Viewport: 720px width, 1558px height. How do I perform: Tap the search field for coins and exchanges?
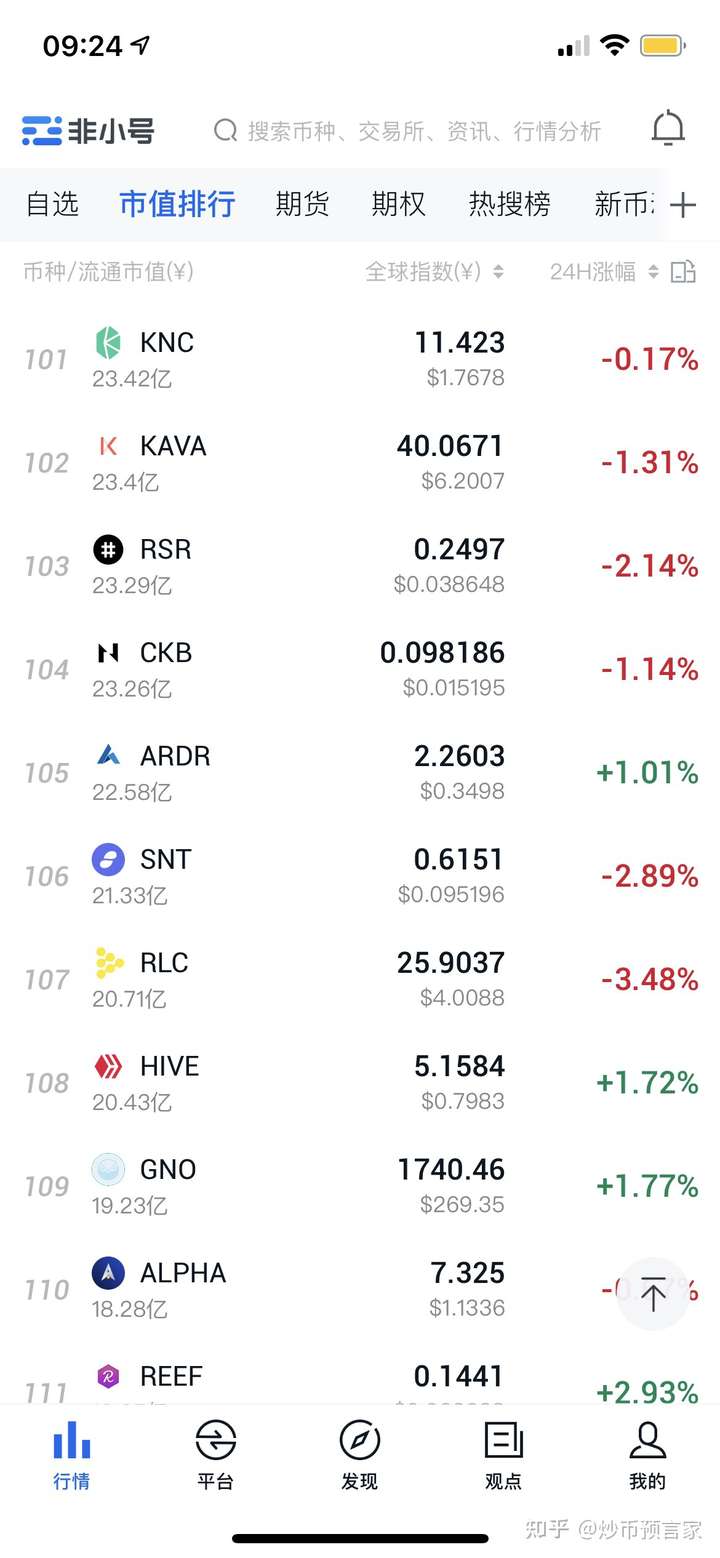pos(420,131)
